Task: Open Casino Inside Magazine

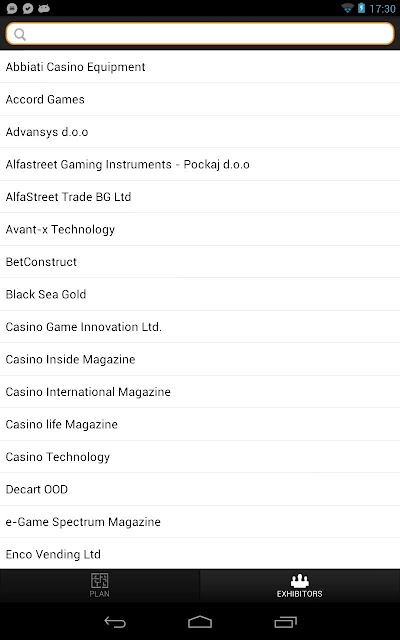Action: 200,359
